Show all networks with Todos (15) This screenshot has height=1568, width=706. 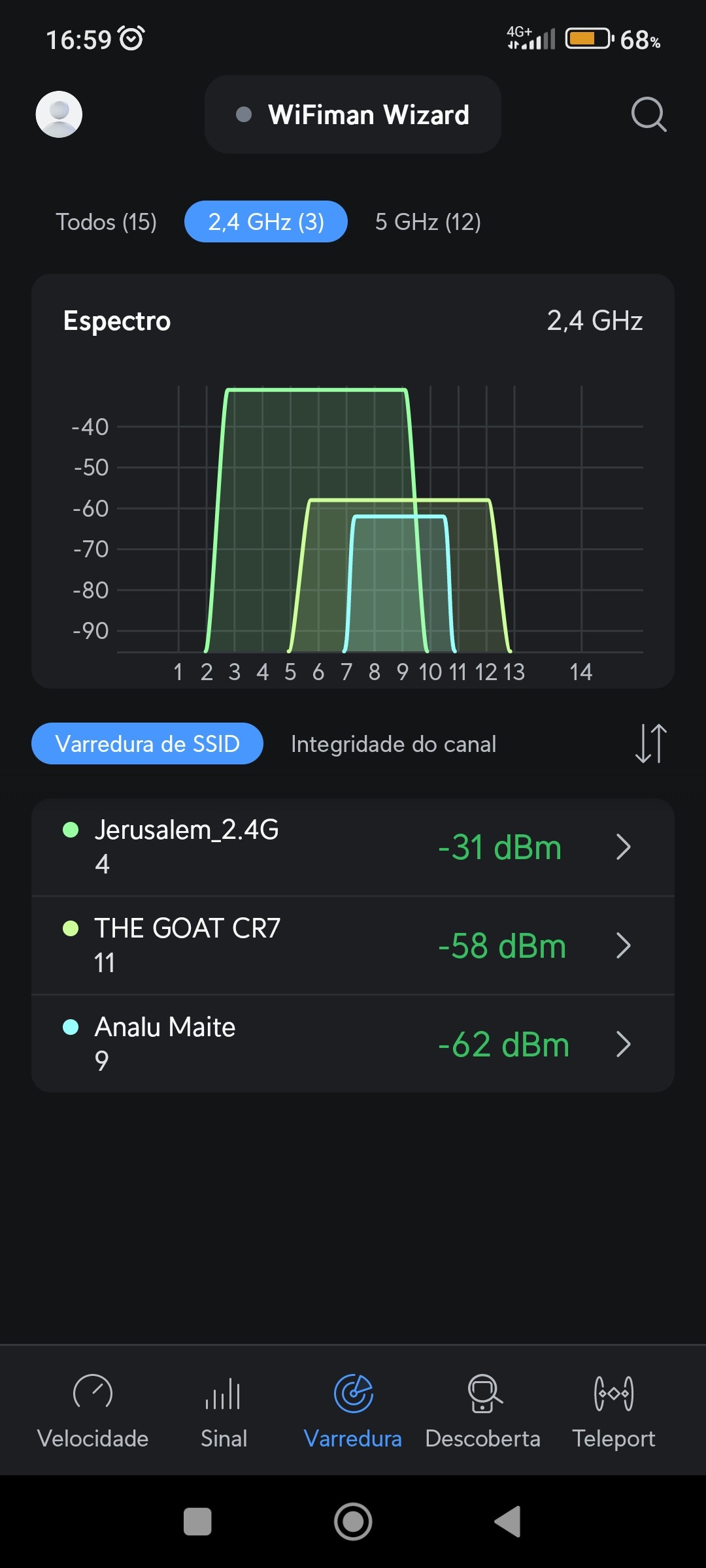106,222
